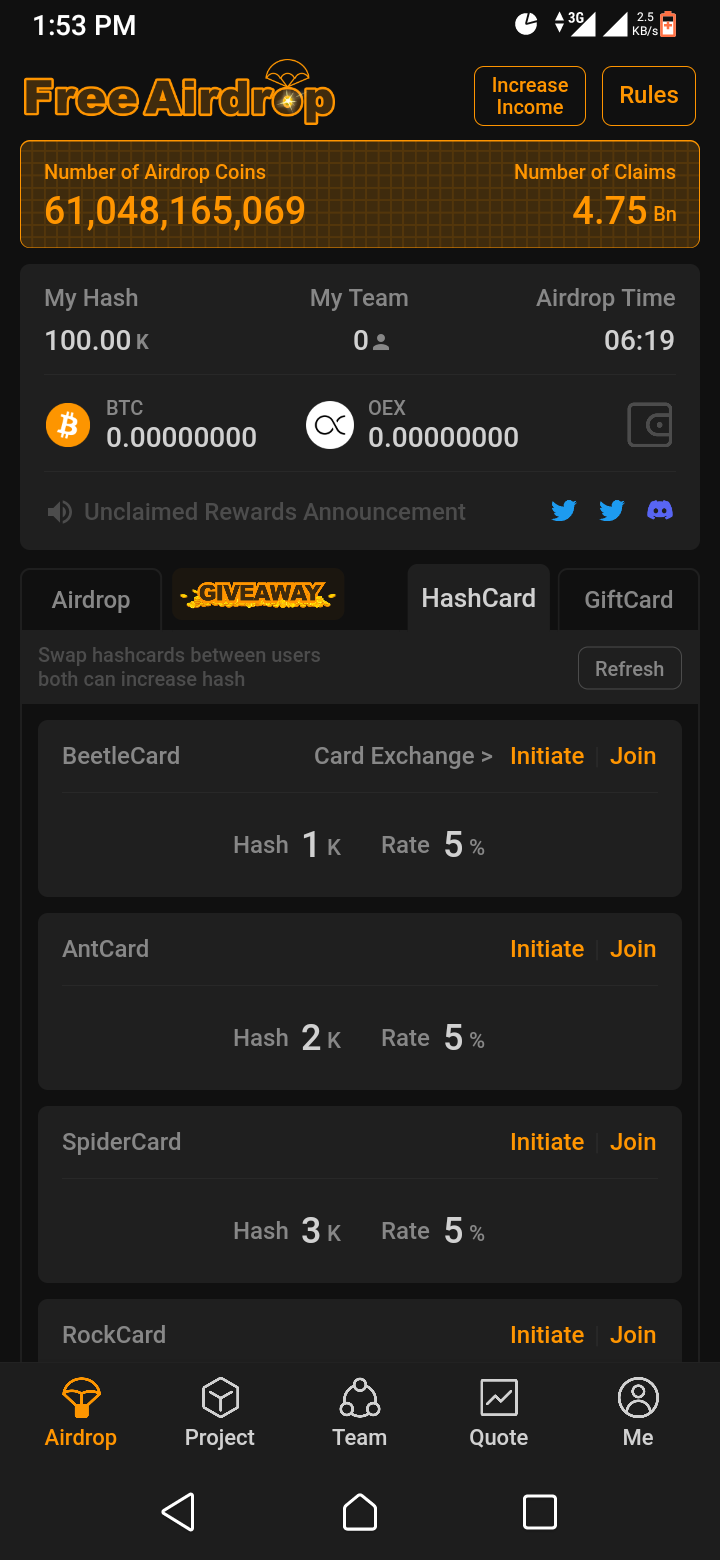The width and height of the screenshot is (720, 1560).
Task: Open the Me profile tab
Action: pos(638,1412)
